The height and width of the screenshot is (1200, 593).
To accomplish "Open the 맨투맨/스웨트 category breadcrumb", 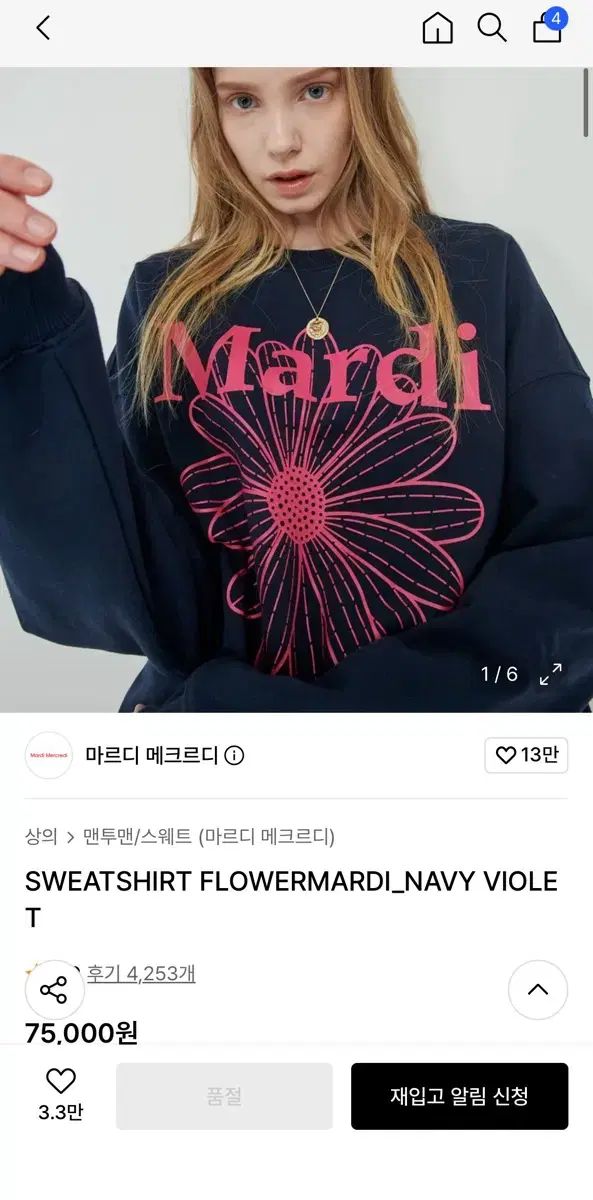I will tap(138, 836).
